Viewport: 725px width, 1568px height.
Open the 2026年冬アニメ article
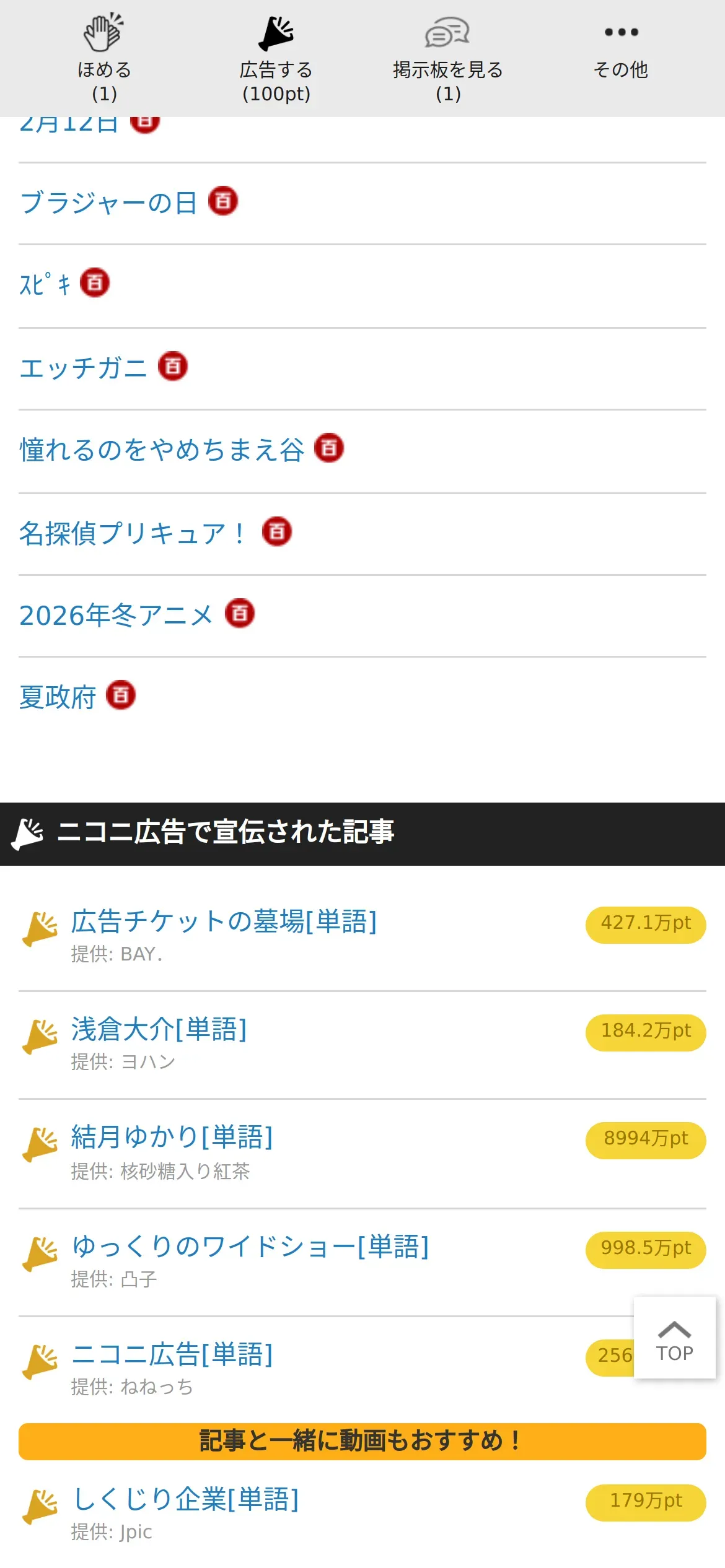click(116, 616)
